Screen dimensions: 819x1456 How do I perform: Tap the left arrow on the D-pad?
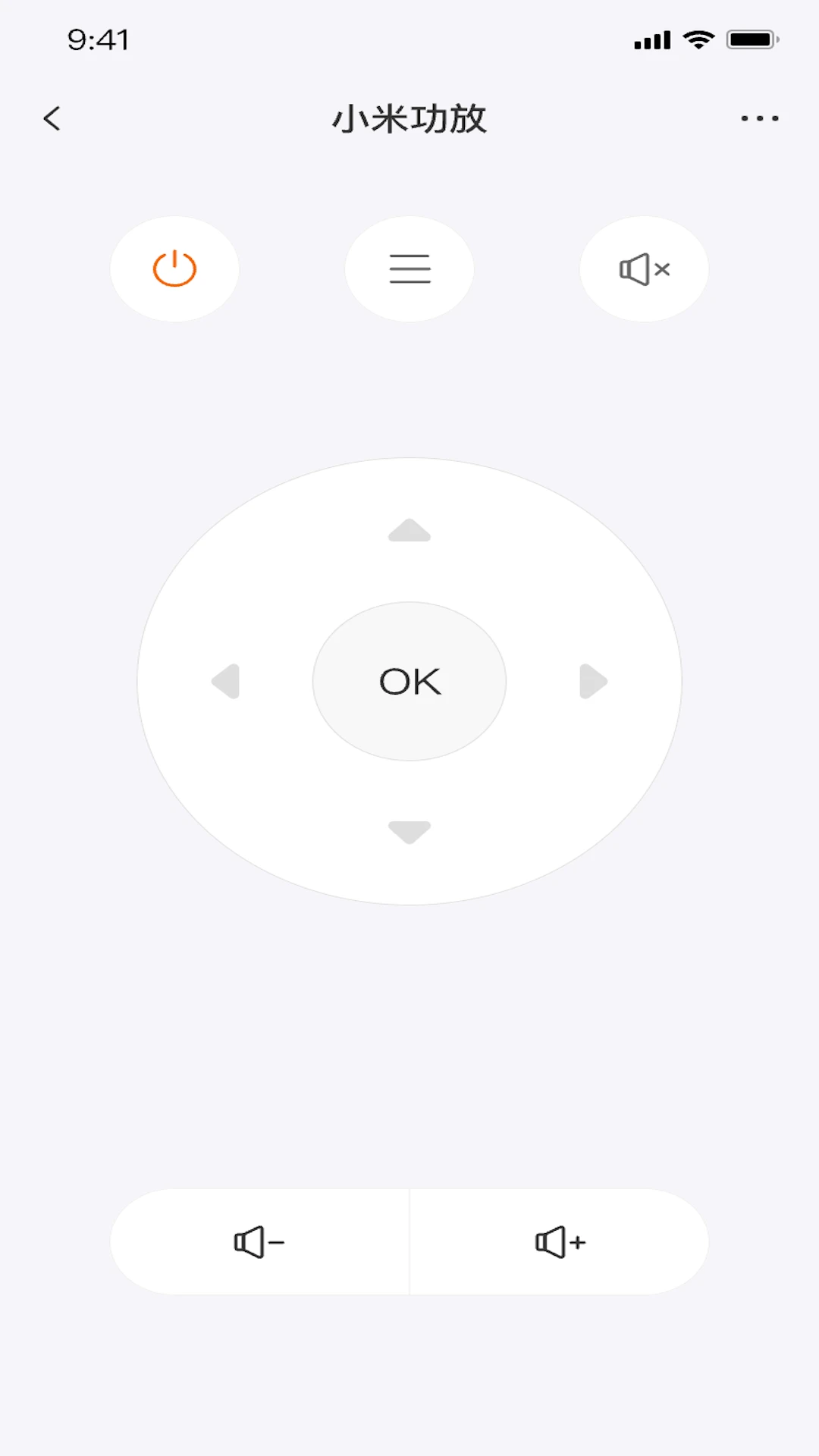click(x=225, y=681)
